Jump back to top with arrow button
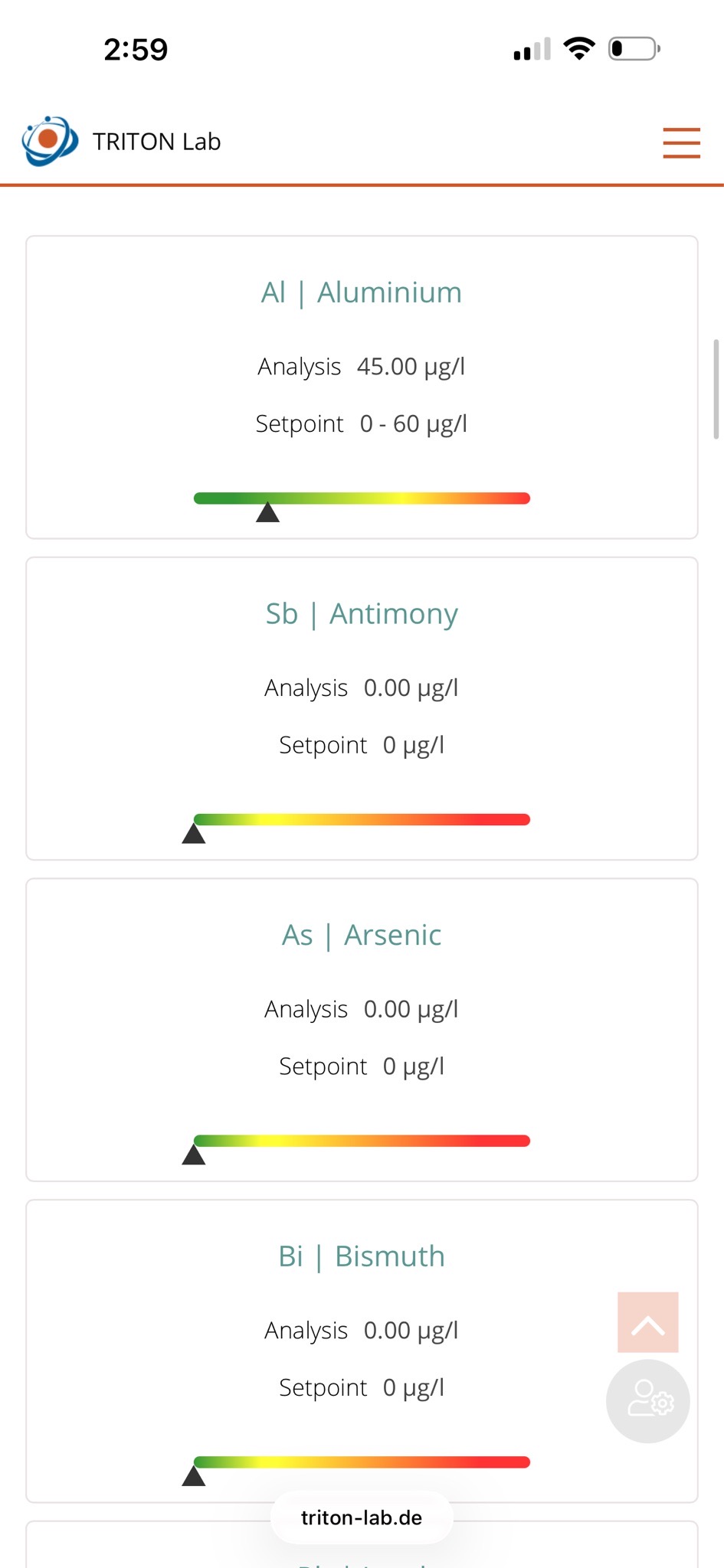Screen dimensions: 724x1568 (x=647, y=1322)
